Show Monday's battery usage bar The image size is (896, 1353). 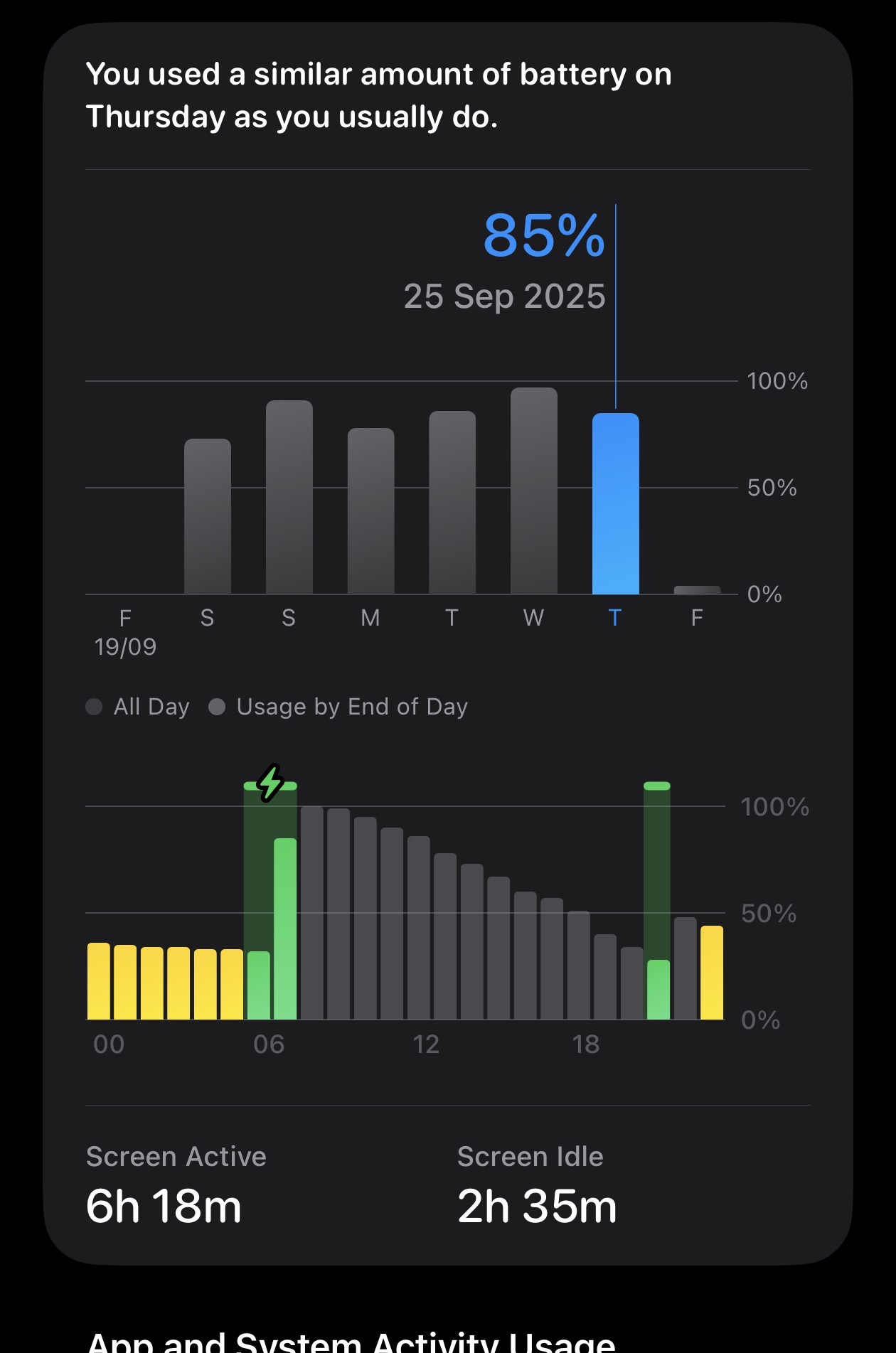(370, 511)
